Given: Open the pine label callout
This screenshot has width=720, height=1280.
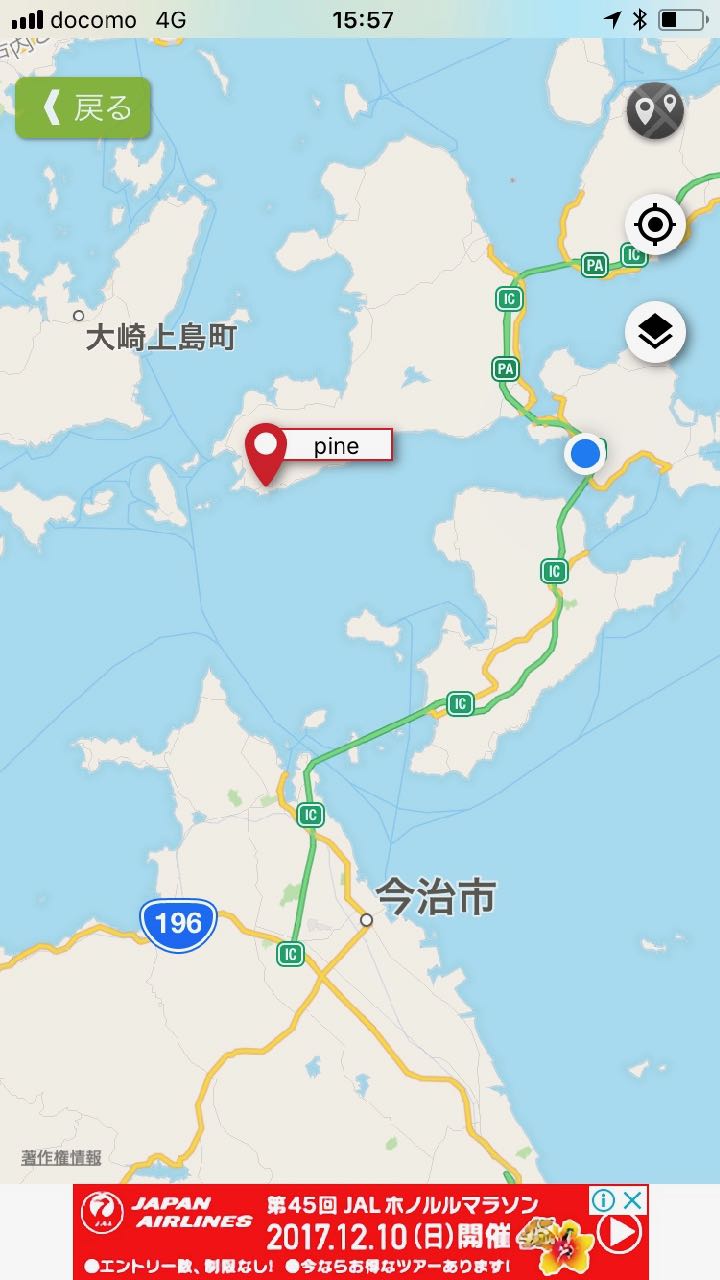Looking at the screenshot, I should pyautogui.click(x=337, y=445).
